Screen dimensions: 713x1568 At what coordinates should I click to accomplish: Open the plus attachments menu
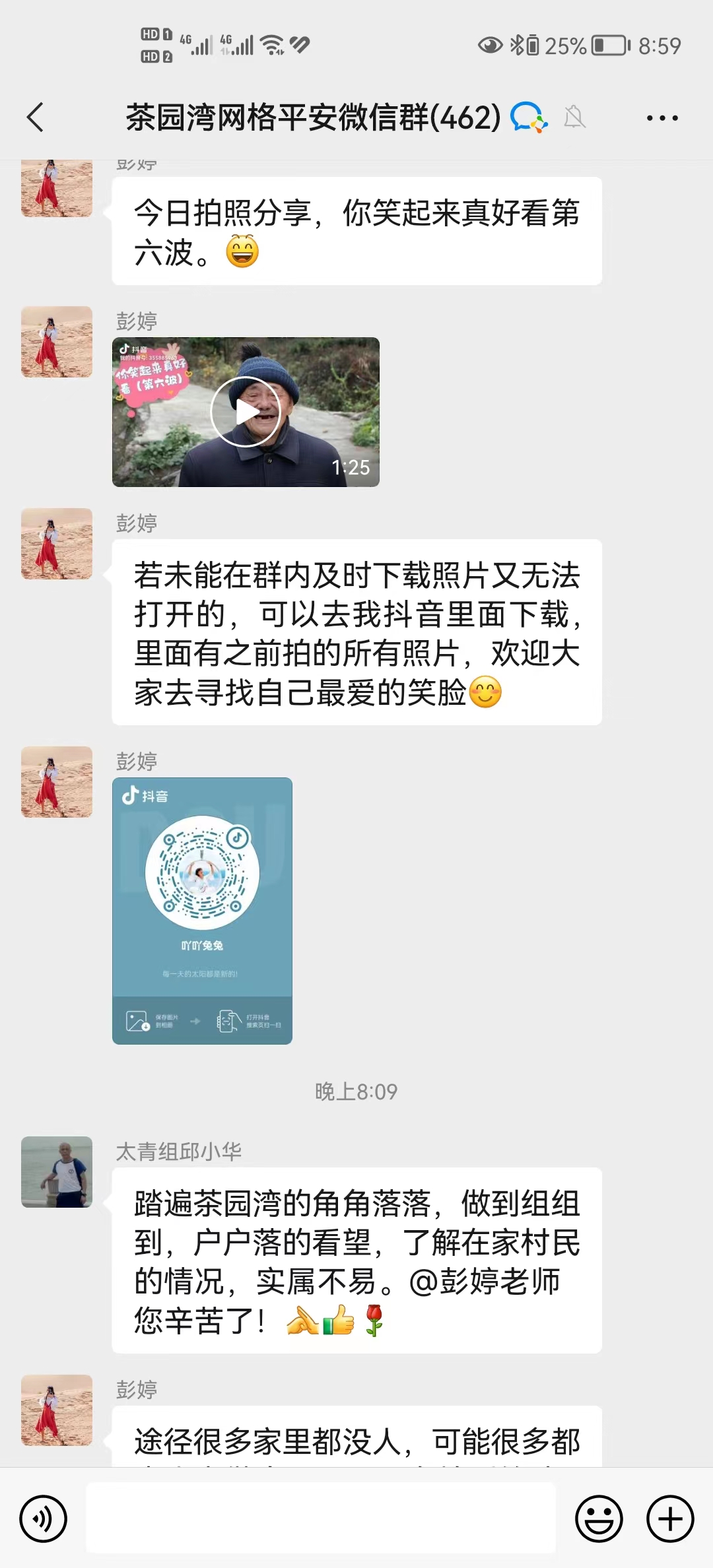click(x=669, y=1519)
